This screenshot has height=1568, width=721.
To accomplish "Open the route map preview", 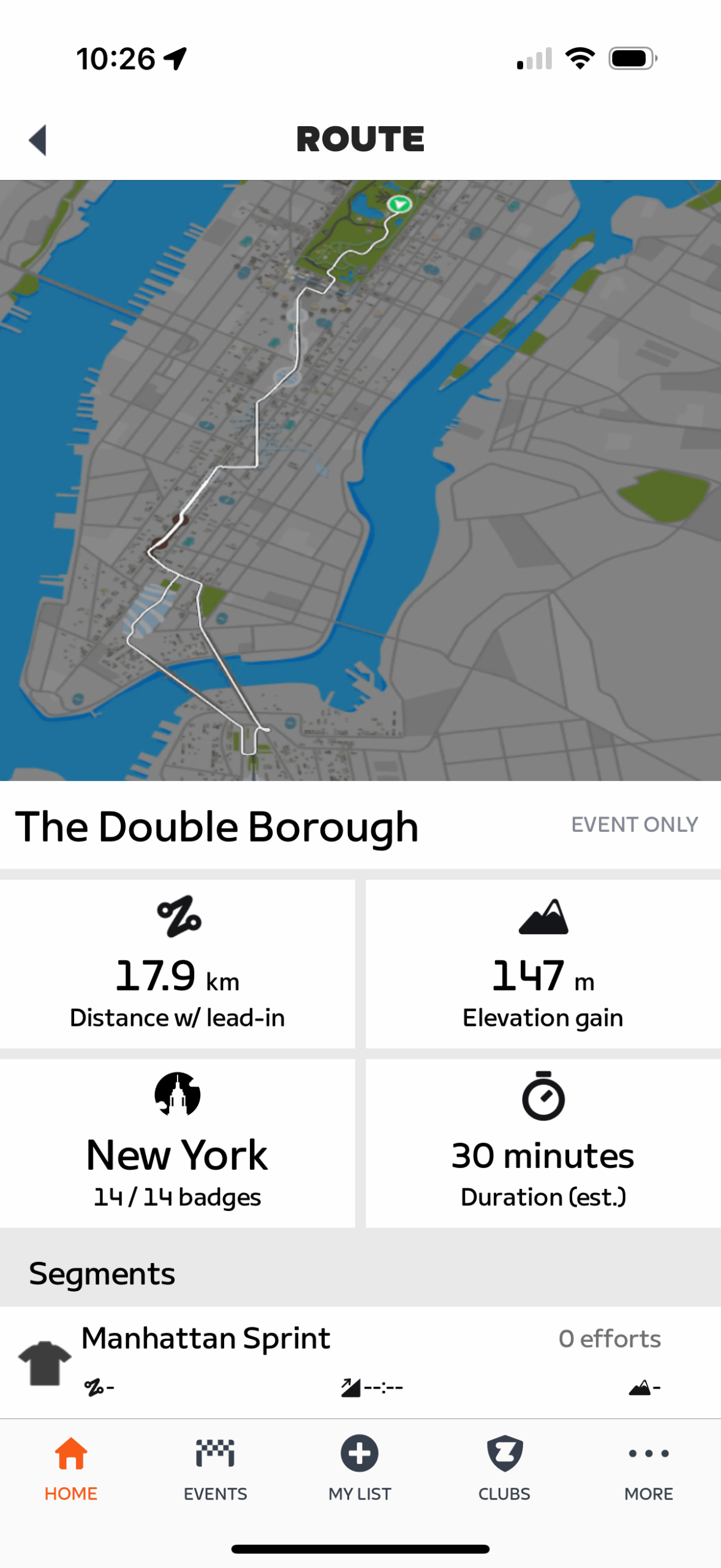I will tap(360, 480).
